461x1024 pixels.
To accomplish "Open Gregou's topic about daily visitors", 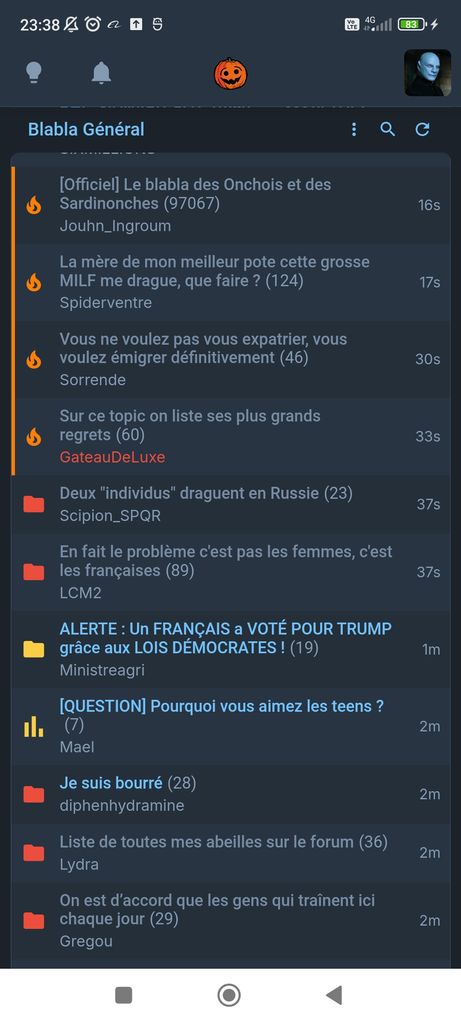I will (231, 920).
